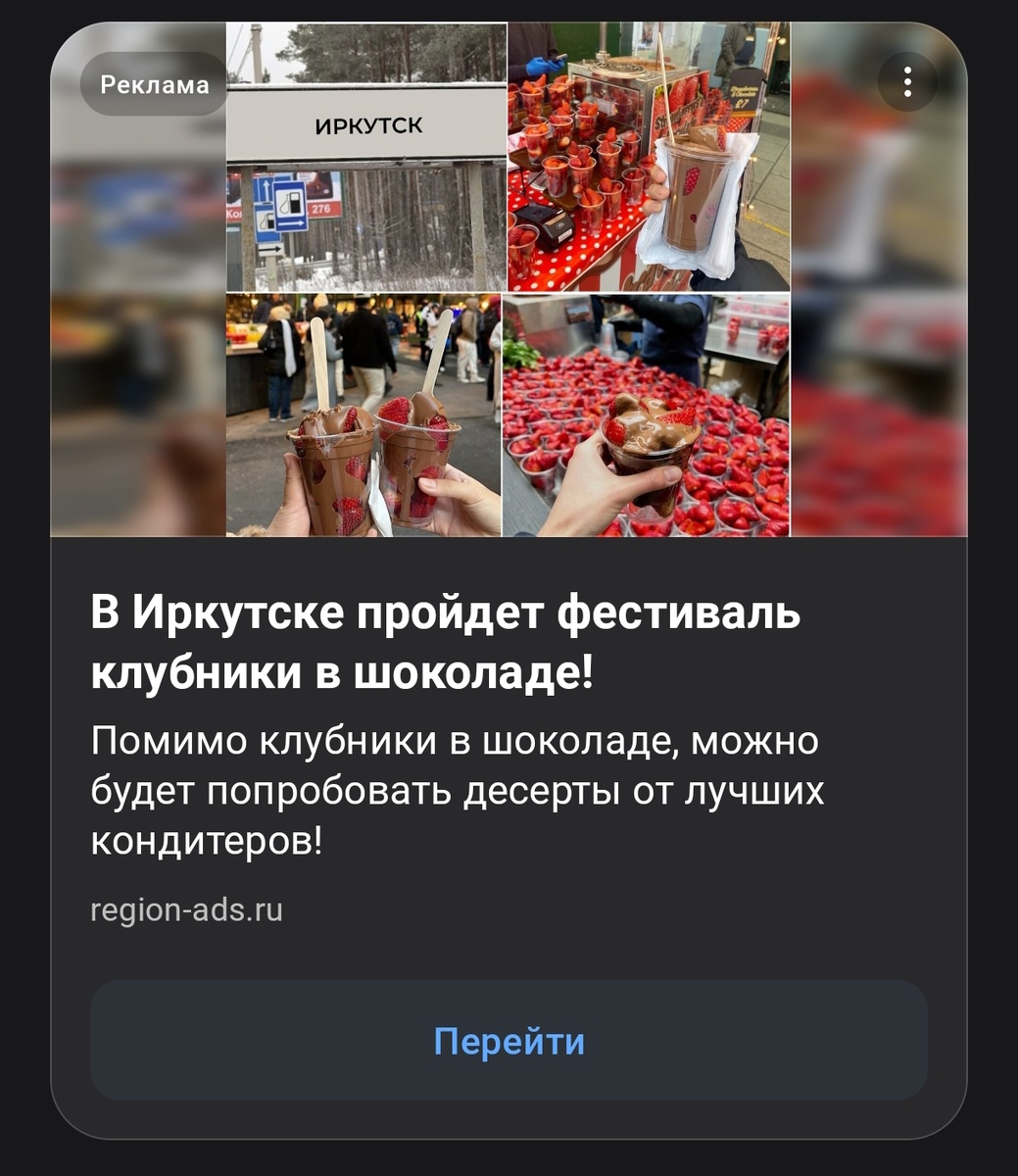Click the ИРКУТСК road sign photo
This screenshot has height=1176, width=1018.
(367, 125)
